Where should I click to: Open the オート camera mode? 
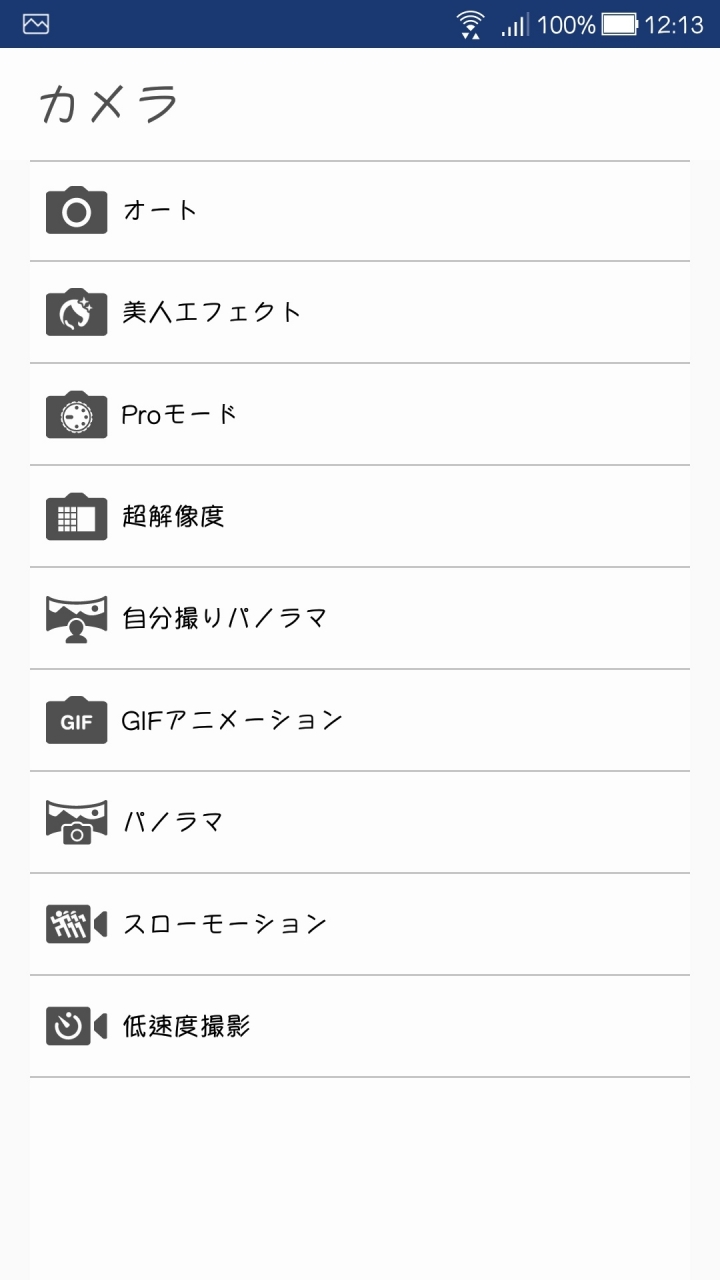pos(360,211)
